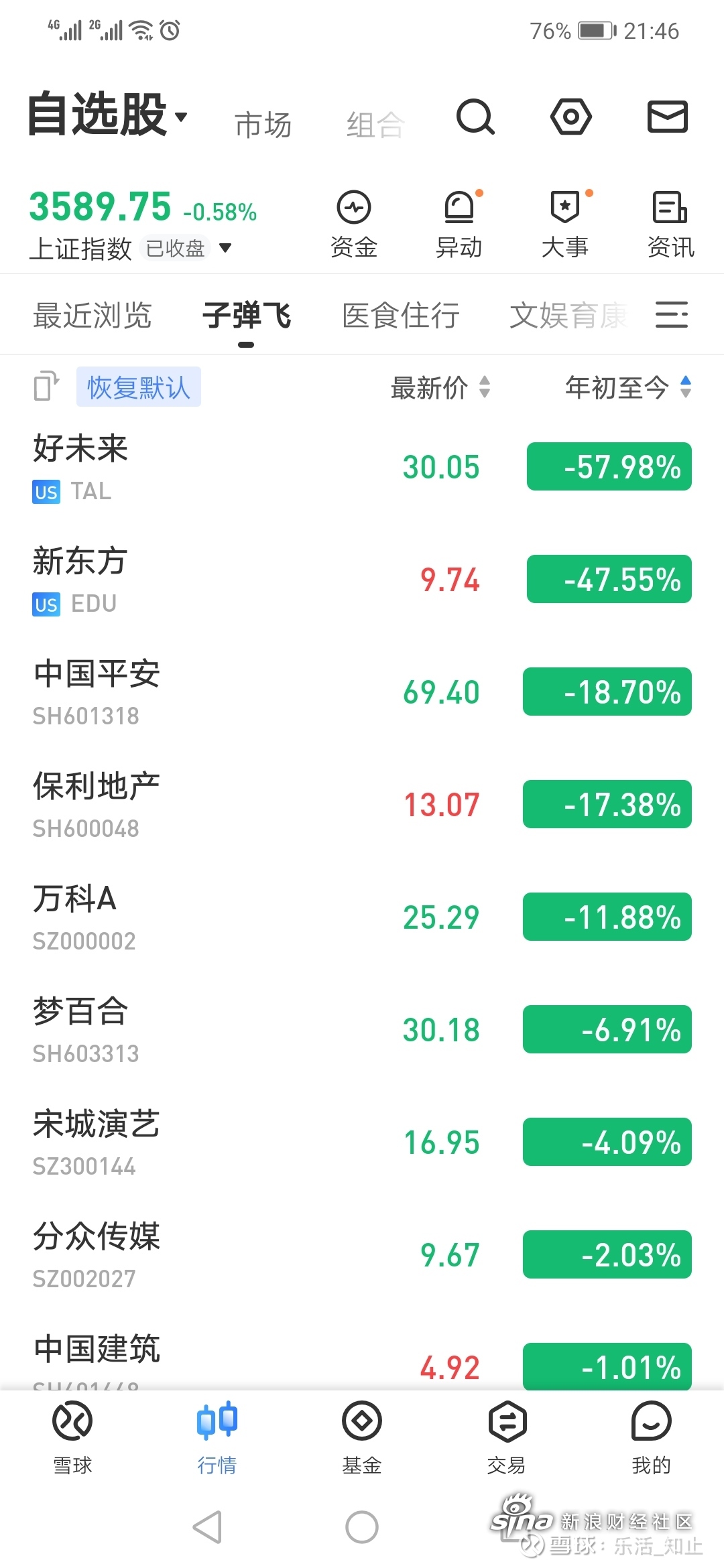
Task: Open the hexagon settings icon
Action: click(571, 117)
